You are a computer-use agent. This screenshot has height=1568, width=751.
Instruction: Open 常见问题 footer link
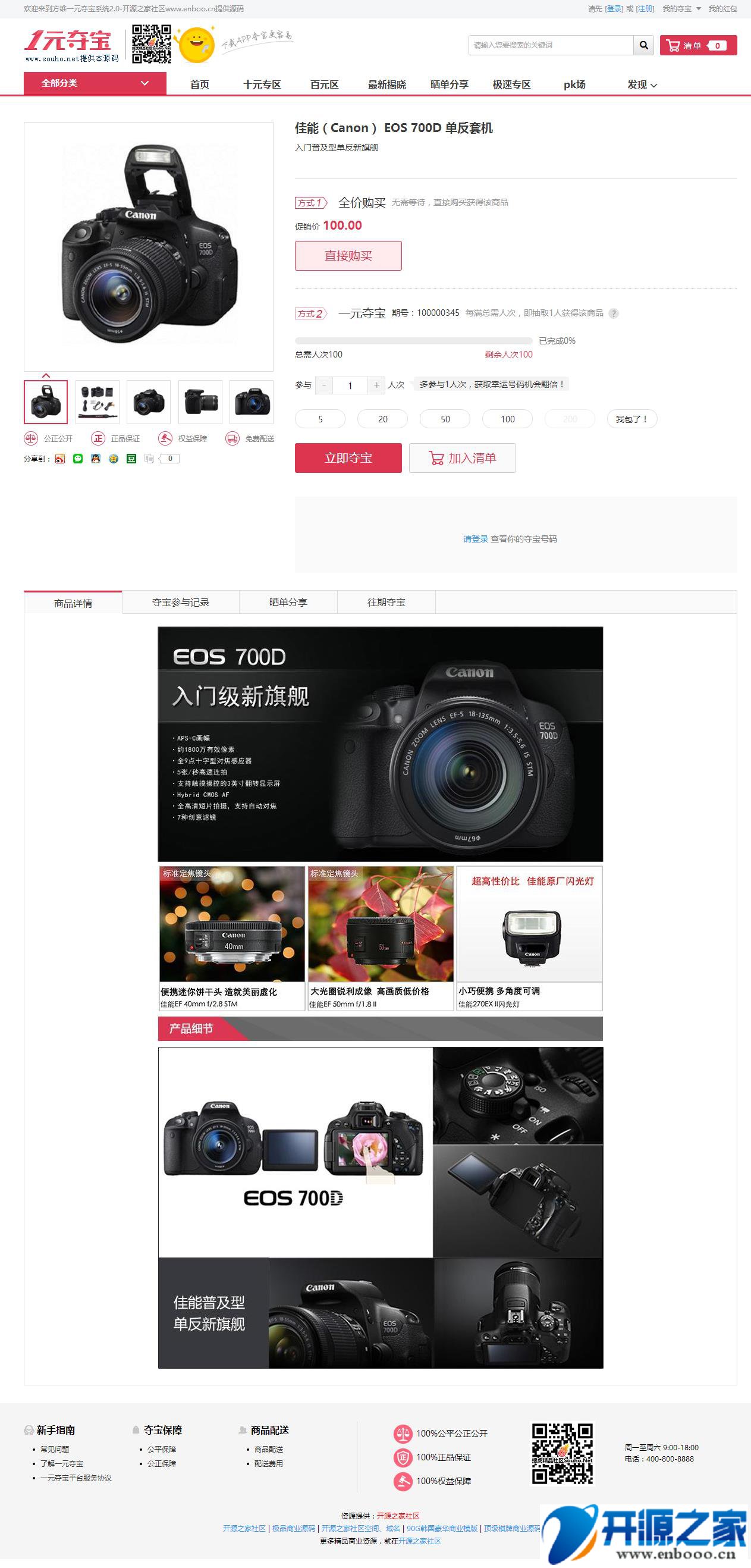point(54,1449)
